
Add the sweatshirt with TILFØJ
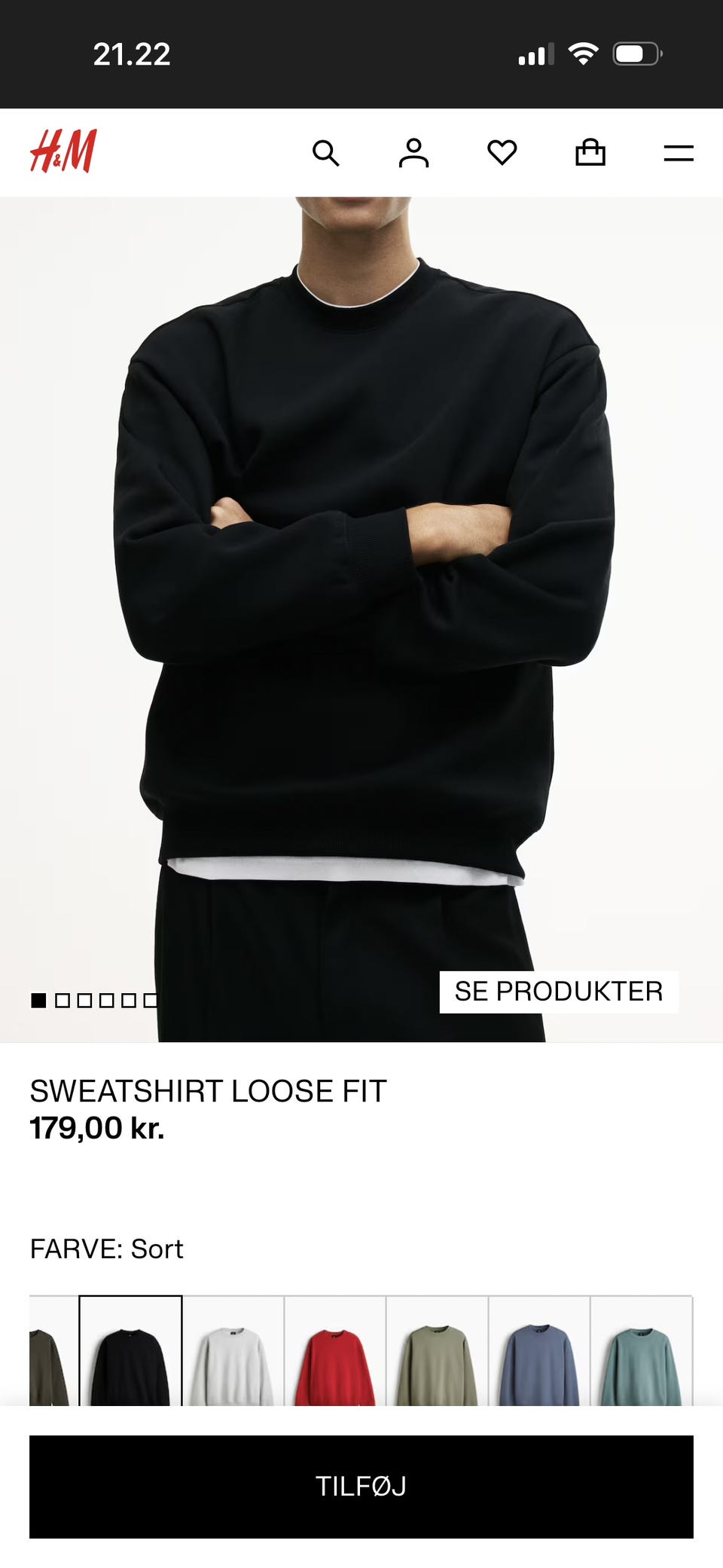click(x=361, y=1486)
